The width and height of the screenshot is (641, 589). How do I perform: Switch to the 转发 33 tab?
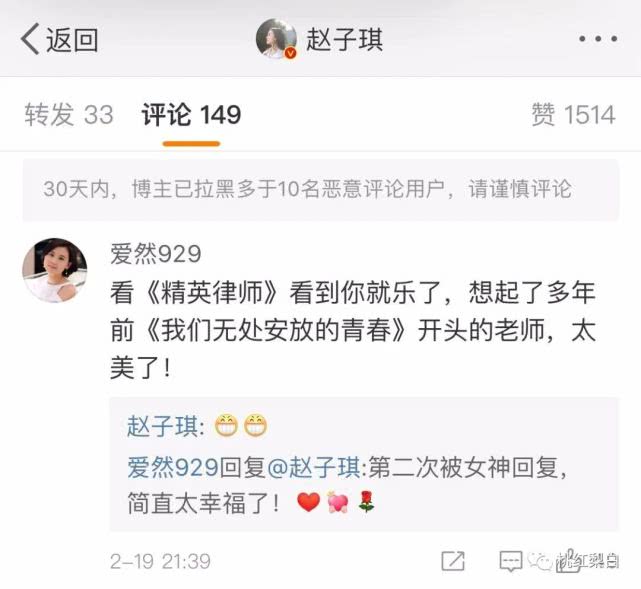click(69, 115)
